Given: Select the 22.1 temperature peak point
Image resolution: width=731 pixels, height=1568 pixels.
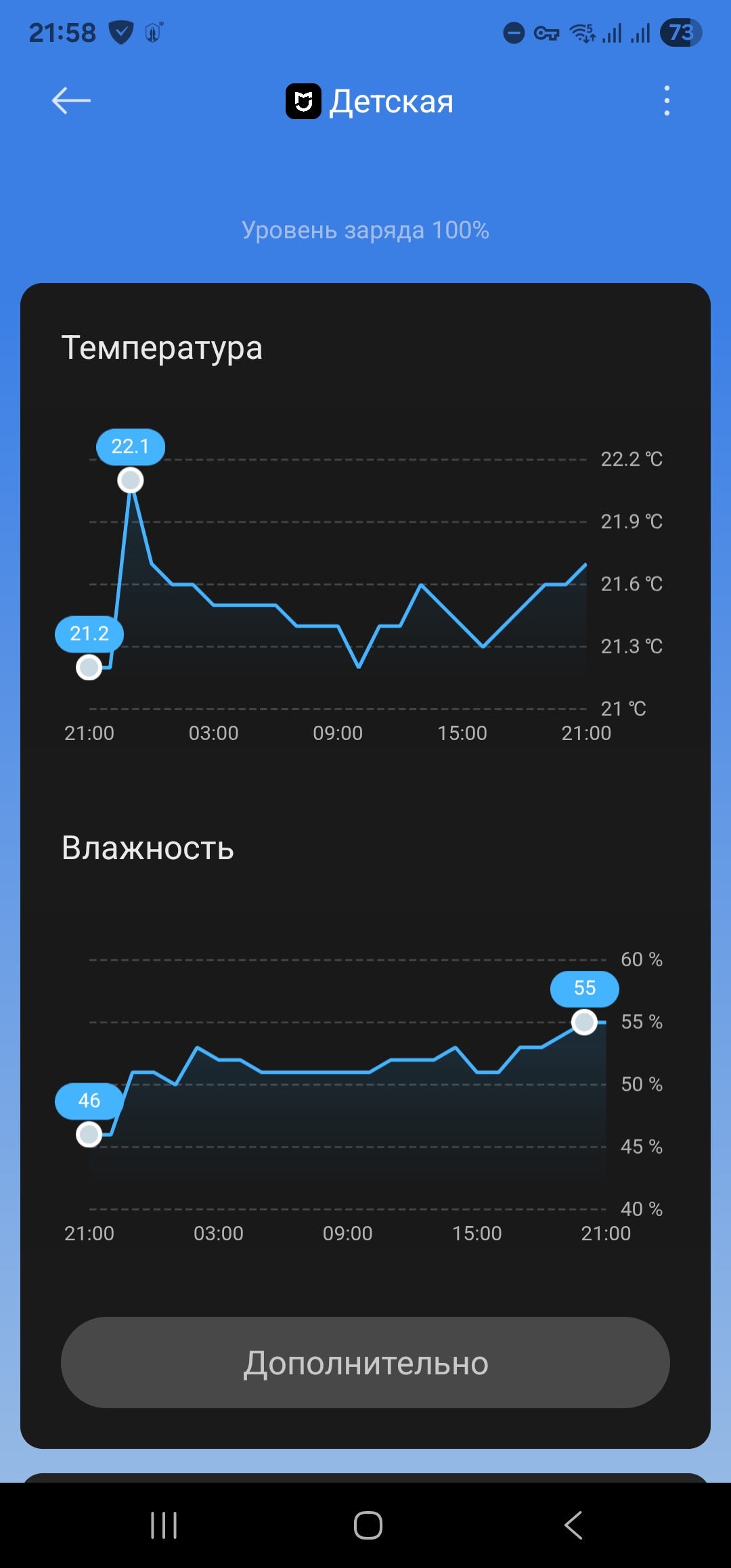Looking at the screenshot, I should pos(131,480).
